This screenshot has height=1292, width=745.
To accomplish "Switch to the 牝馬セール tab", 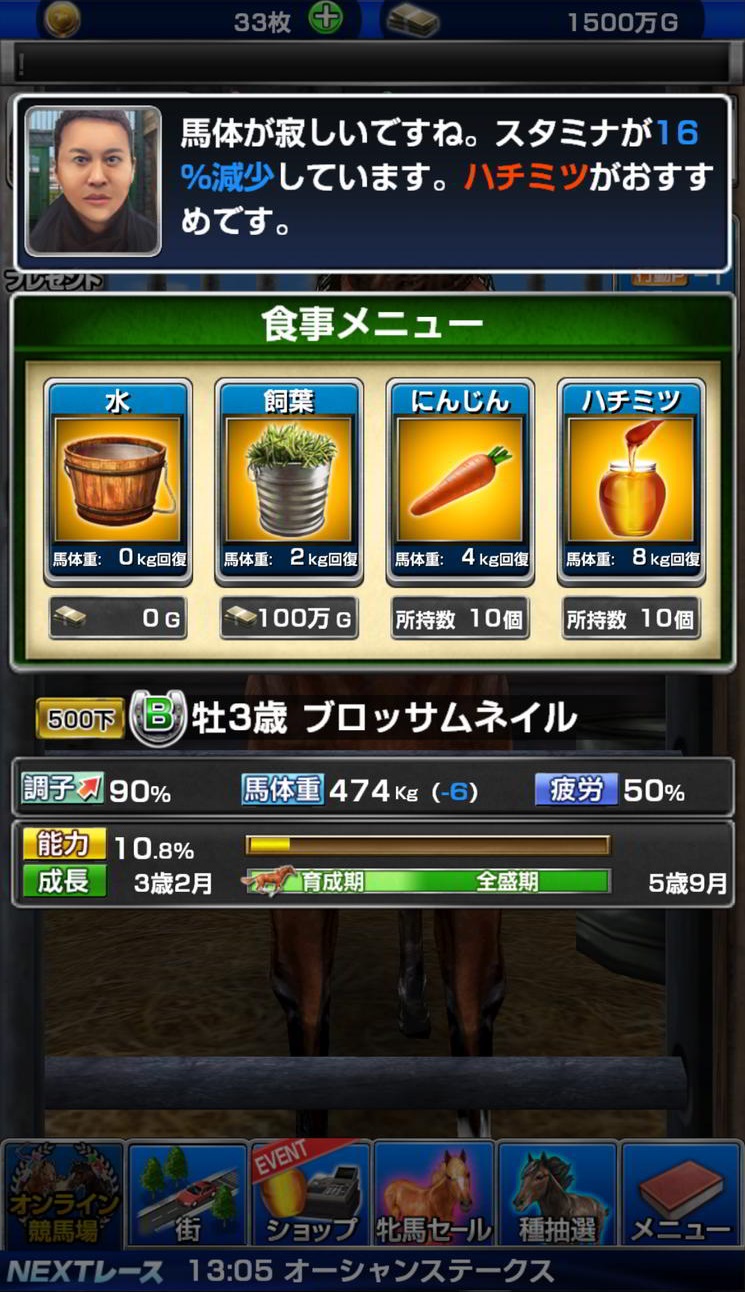I will click(x=434, y=1196).
